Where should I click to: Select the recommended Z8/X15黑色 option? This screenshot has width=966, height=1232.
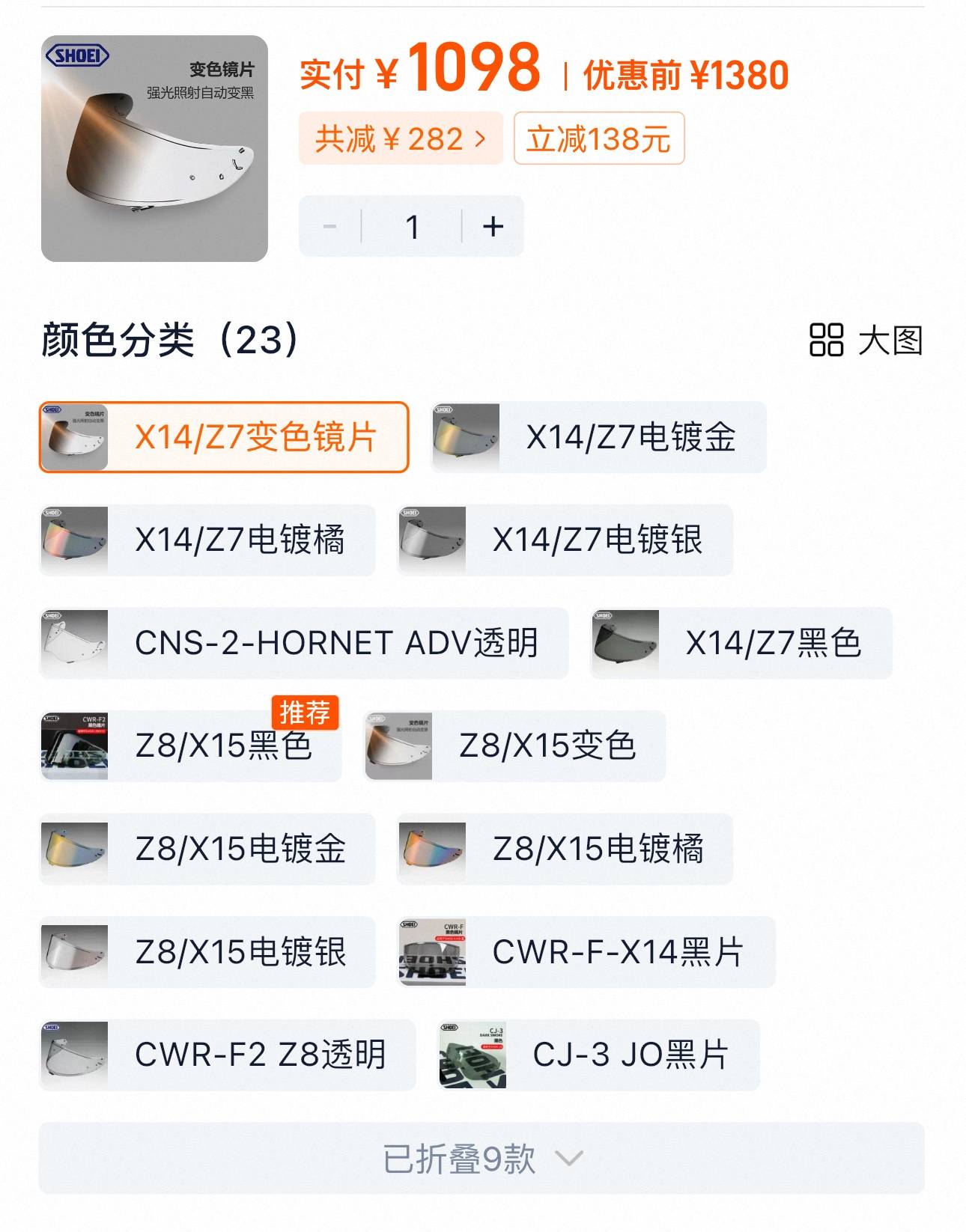click(191, 746)
